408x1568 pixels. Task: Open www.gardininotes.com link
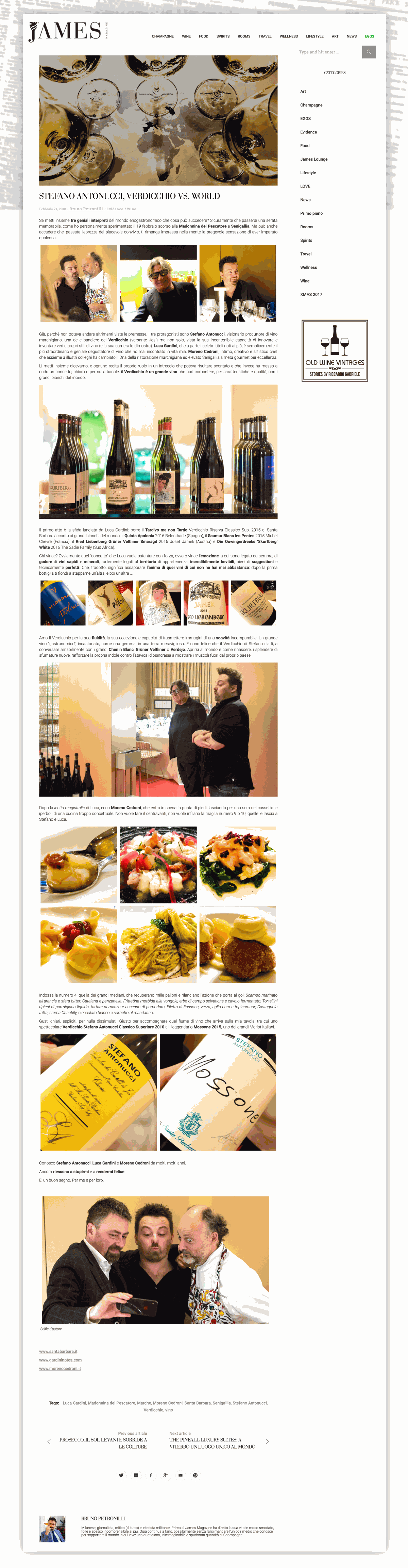pyautogui.click(x=60, y=1360)
